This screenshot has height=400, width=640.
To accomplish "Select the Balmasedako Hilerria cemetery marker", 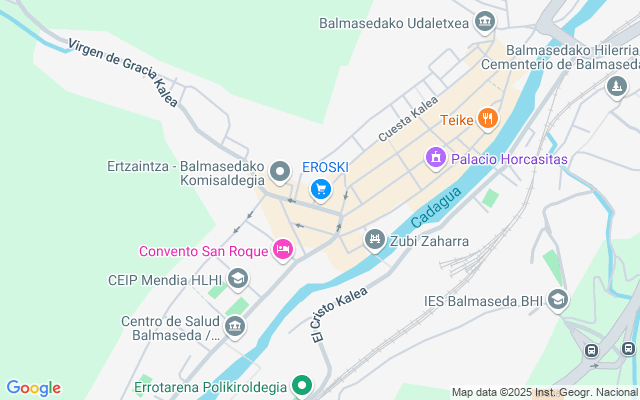I will pos(617,87).
